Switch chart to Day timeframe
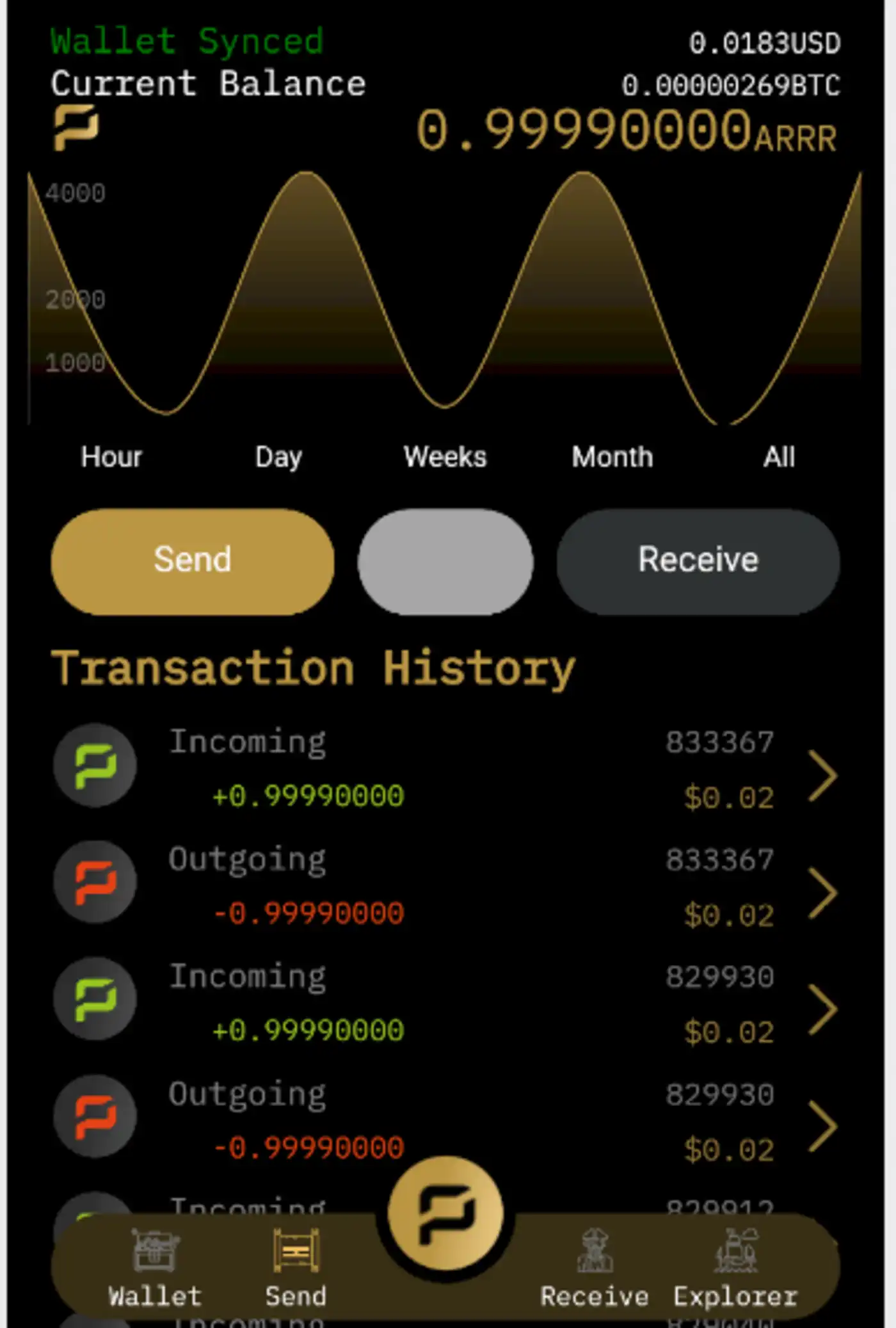 (278, 457)
